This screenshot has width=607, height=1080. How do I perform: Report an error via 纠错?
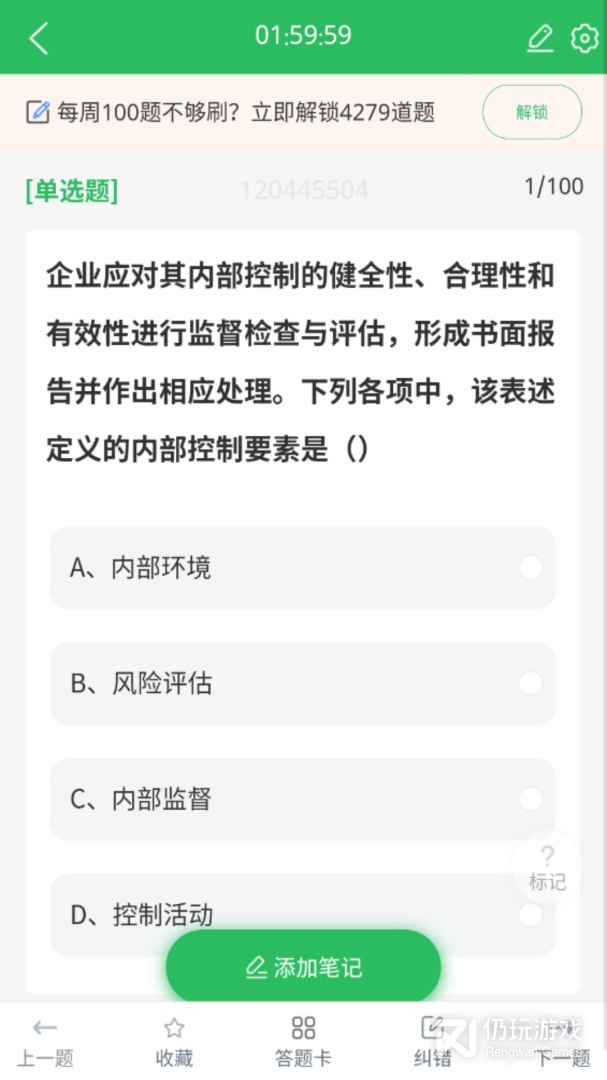point(433,1042)
